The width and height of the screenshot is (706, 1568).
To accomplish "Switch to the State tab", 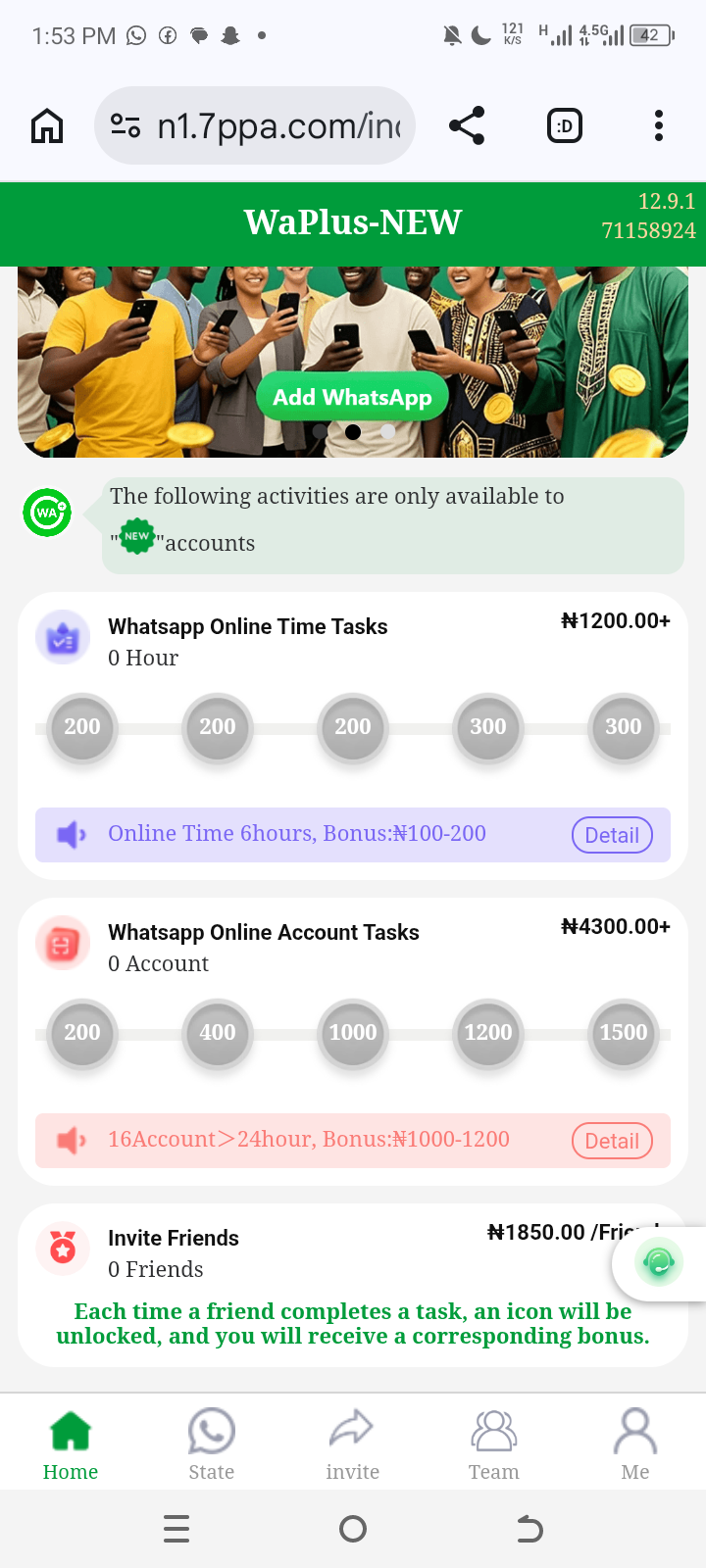I will coord(212,1445).
